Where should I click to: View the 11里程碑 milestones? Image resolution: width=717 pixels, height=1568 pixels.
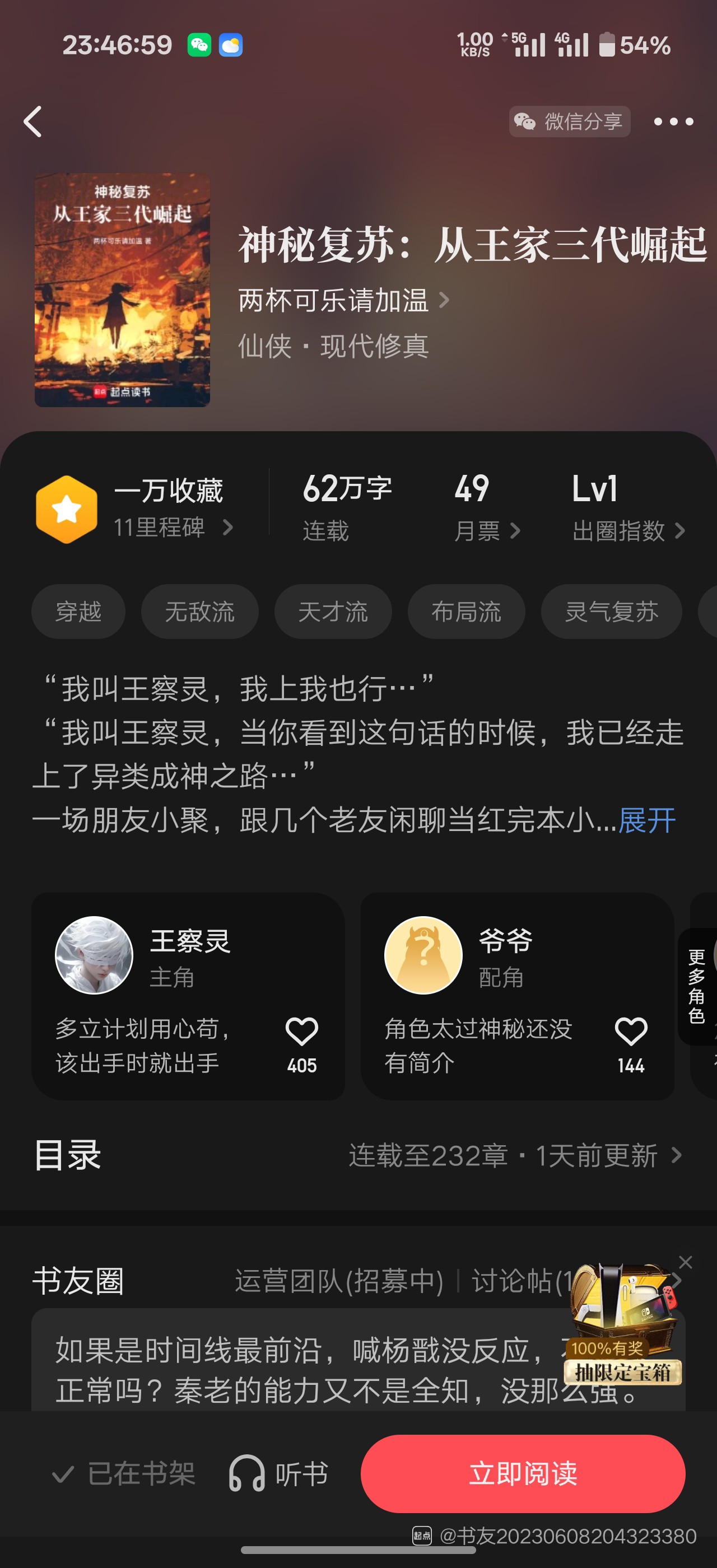tap(173, 527)
